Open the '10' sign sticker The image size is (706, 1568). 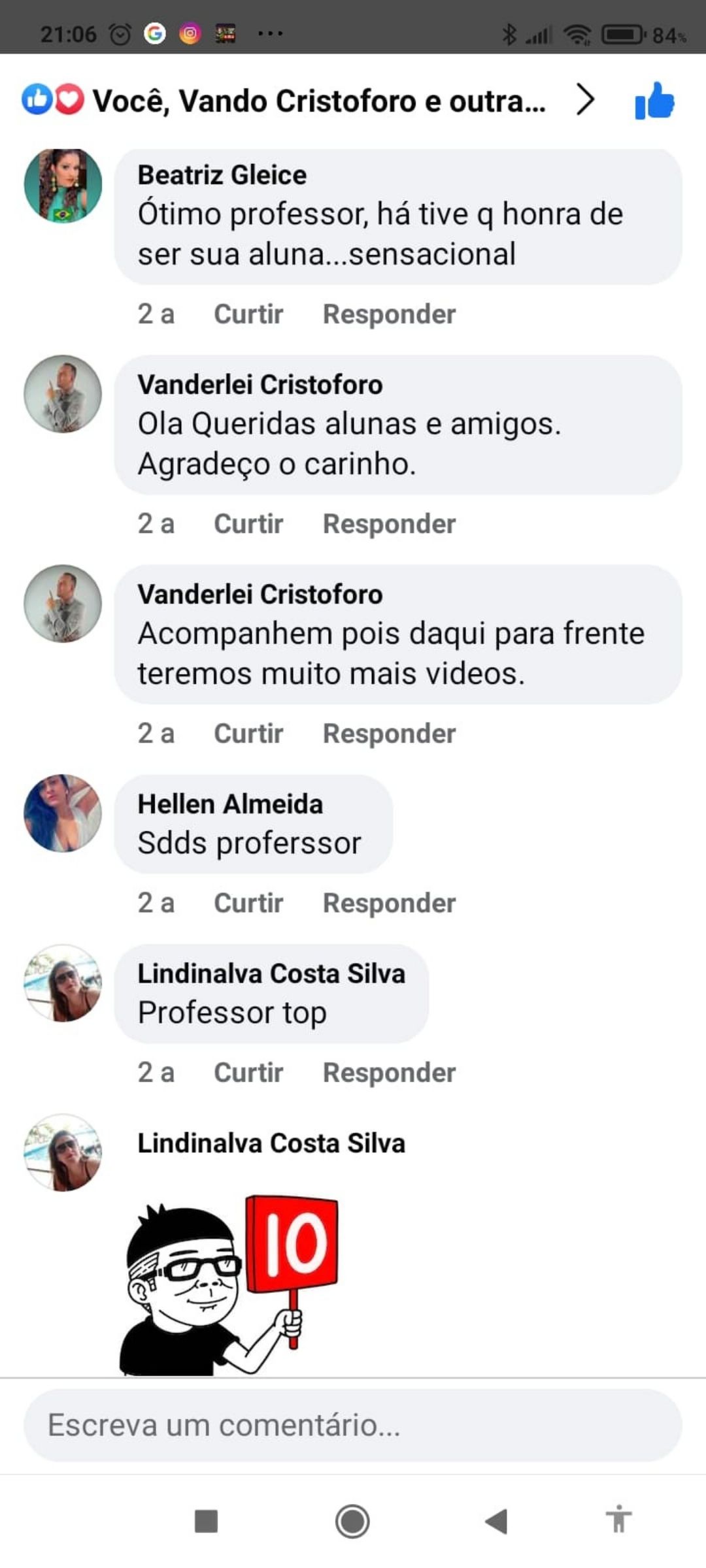coord(229,1284)
